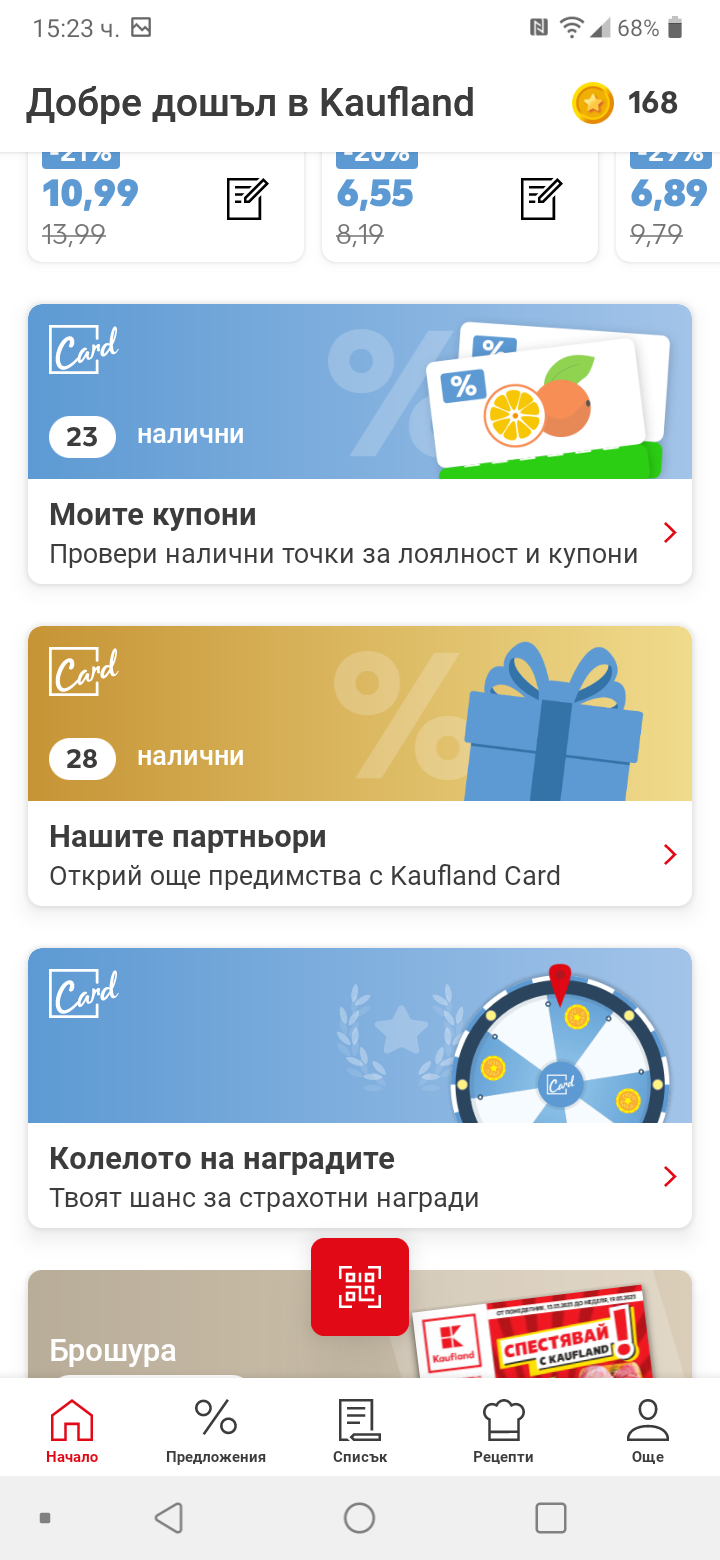Open the Списък tab

pos(360,1431)
